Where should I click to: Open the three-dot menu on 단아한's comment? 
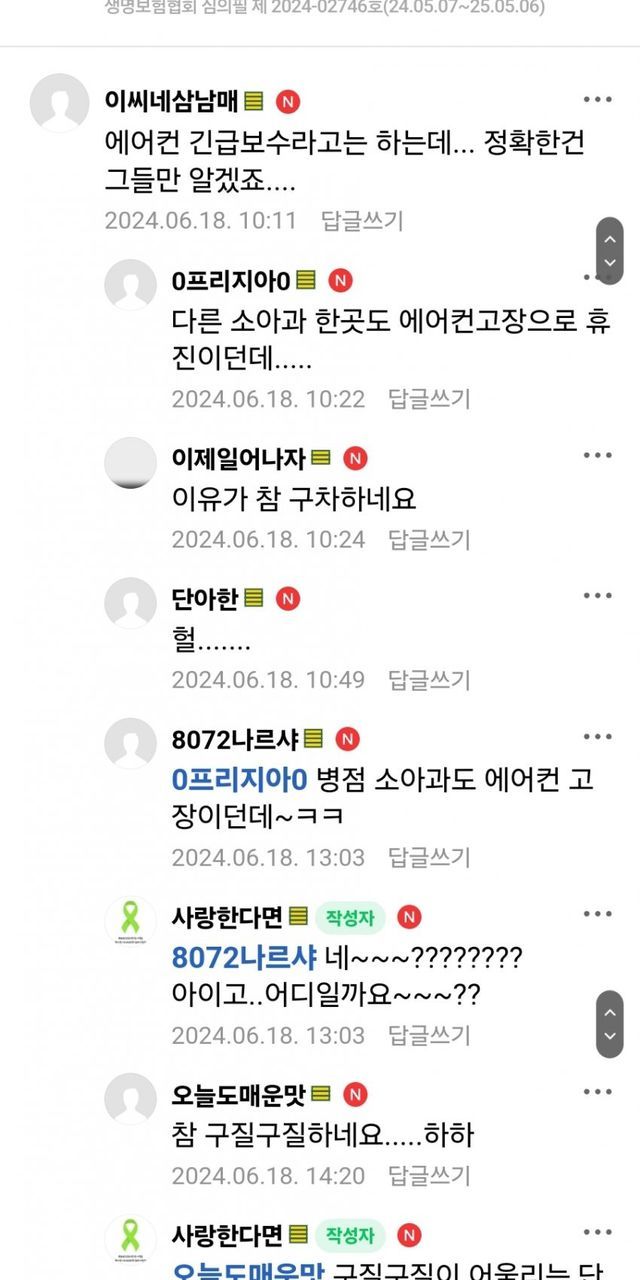pyautogui.click(x=597, y=596)
